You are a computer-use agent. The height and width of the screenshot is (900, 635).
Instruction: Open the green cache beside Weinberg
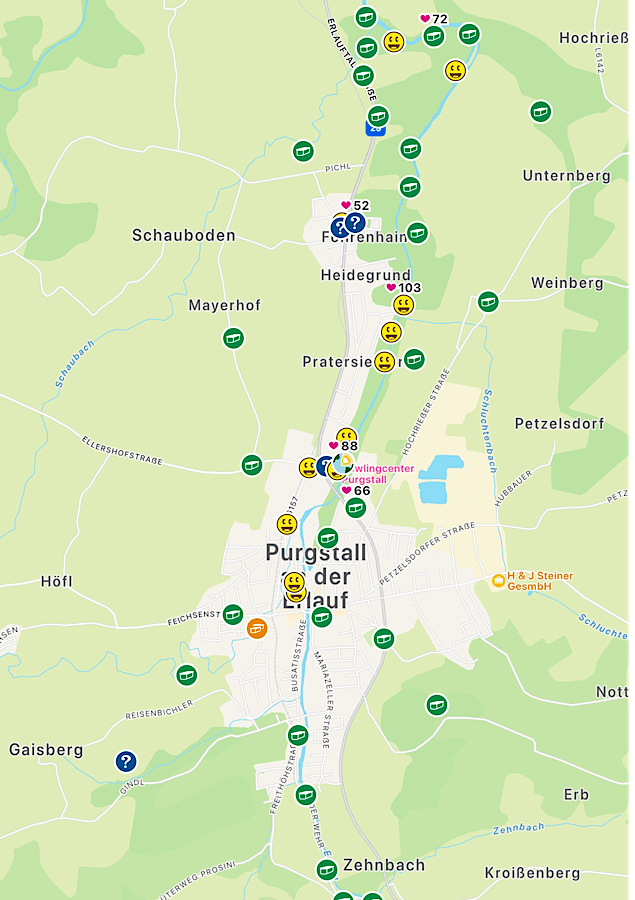tap(488, 301)
